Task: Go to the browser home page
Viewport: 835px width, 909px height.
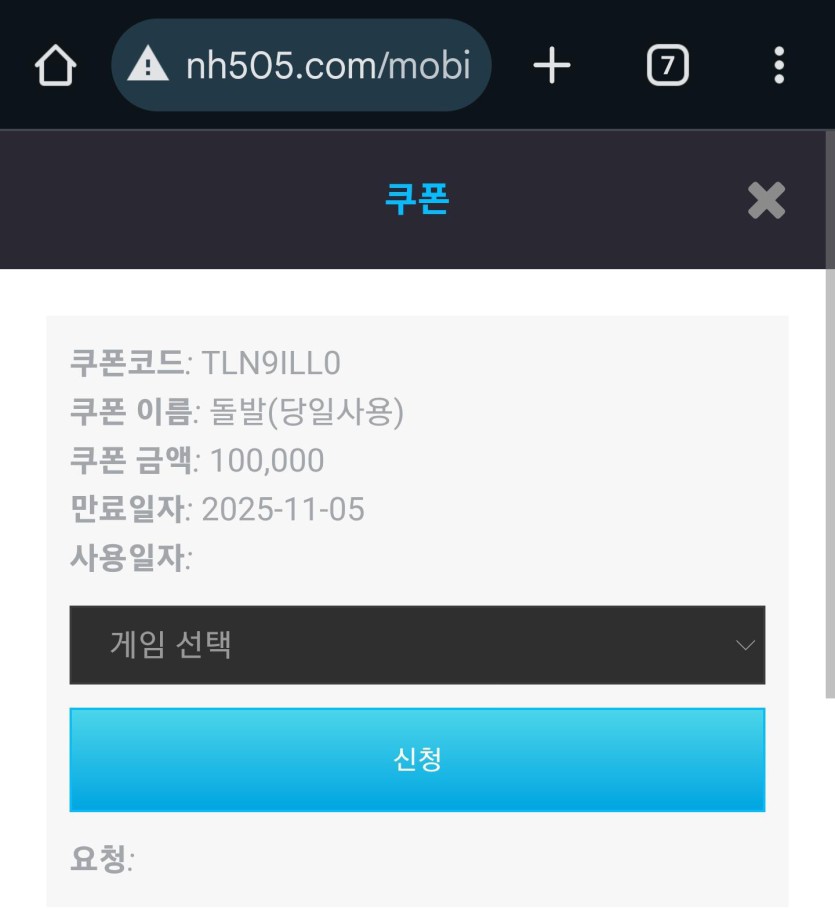Action: coord(55,67)
